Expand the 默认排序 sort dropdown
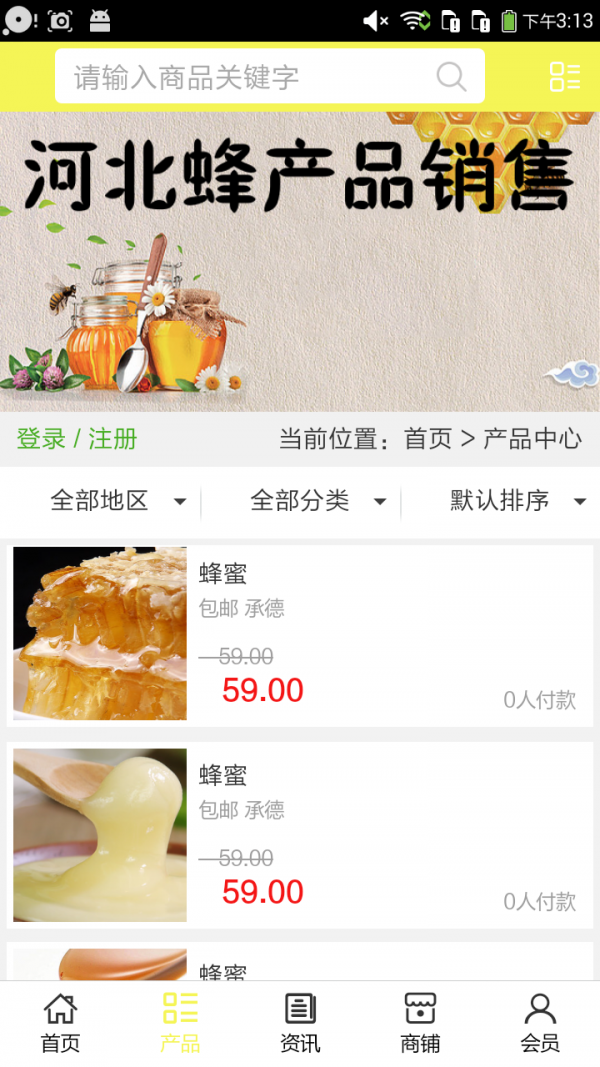The image size is (600, 1067). click(x=515, y=501)
